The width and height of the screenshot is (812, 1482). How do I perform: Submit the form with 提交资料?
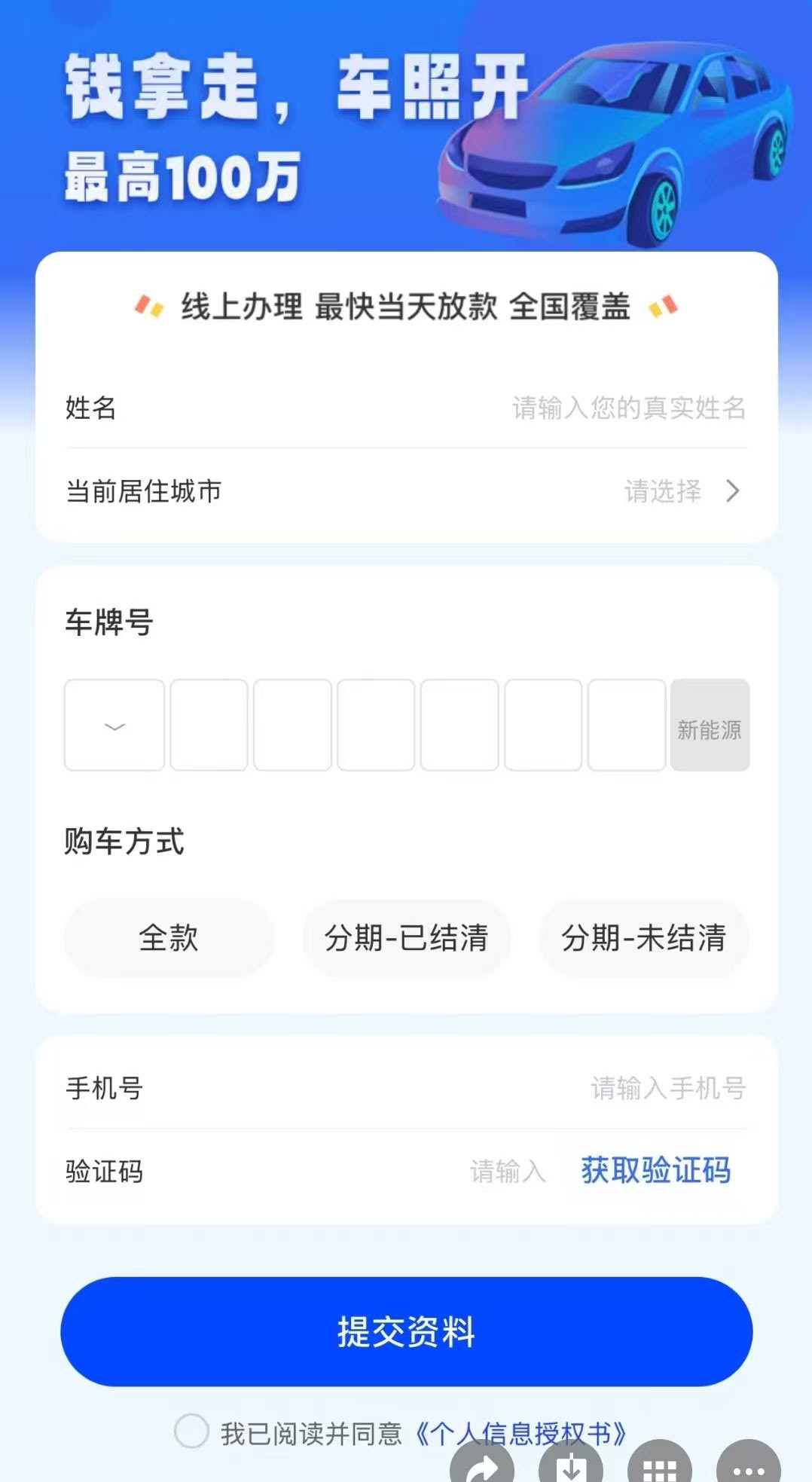click(x=406, y=1331)
